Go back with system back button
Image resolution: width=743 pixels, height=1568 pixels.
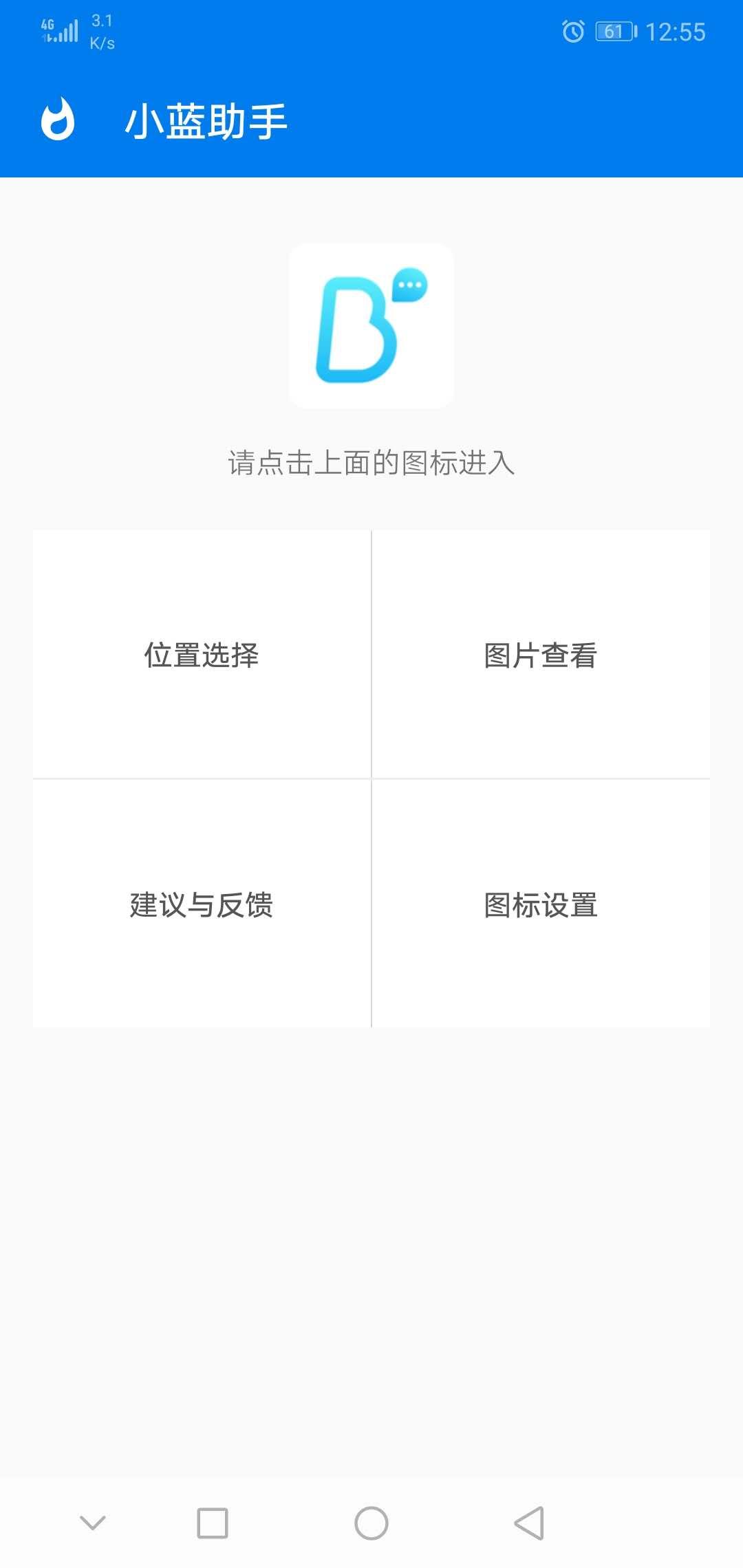coord(529,1523)
